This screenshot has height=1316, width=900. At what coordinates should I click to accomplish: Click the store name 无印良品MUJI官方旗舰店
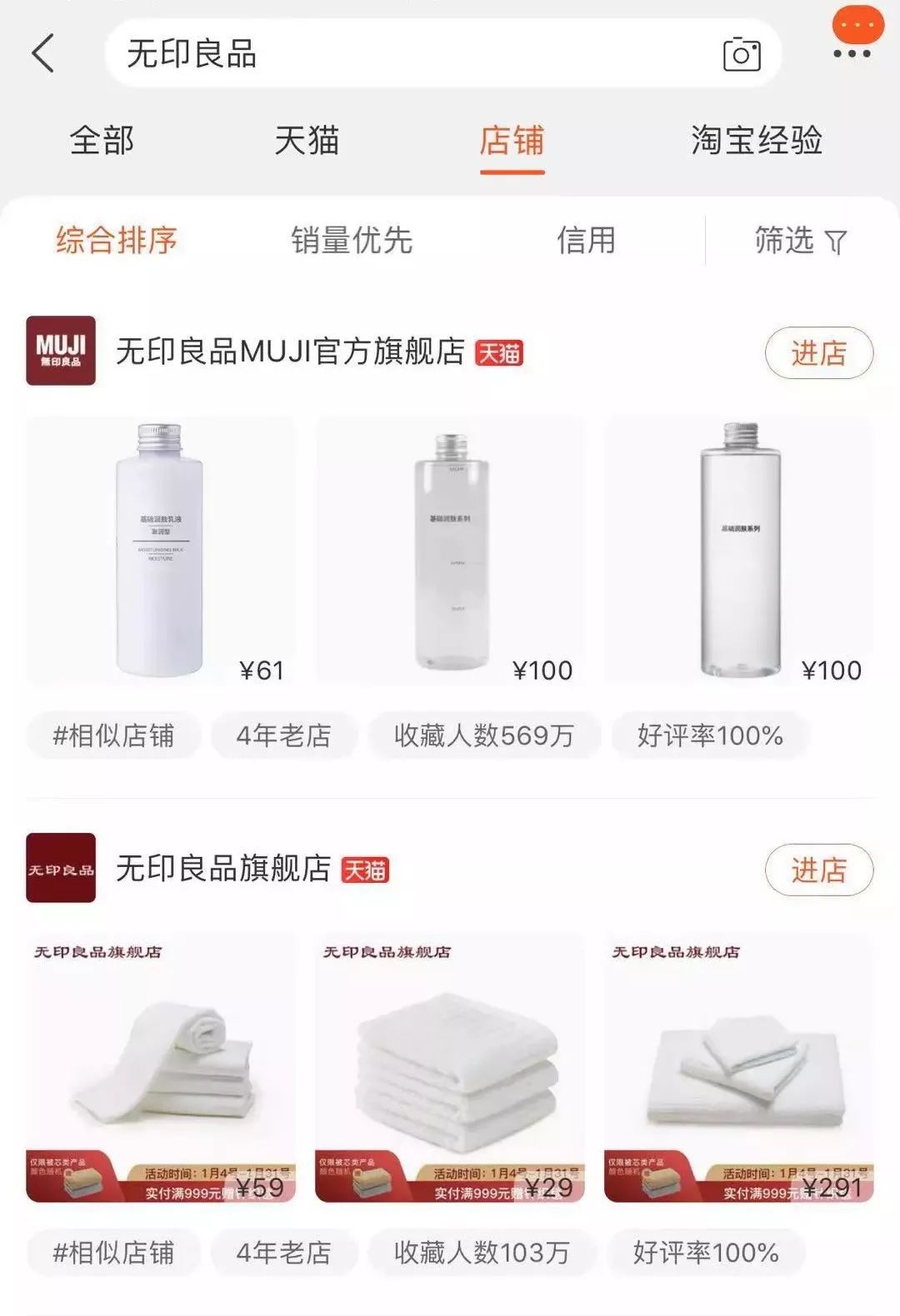(290, 353)
